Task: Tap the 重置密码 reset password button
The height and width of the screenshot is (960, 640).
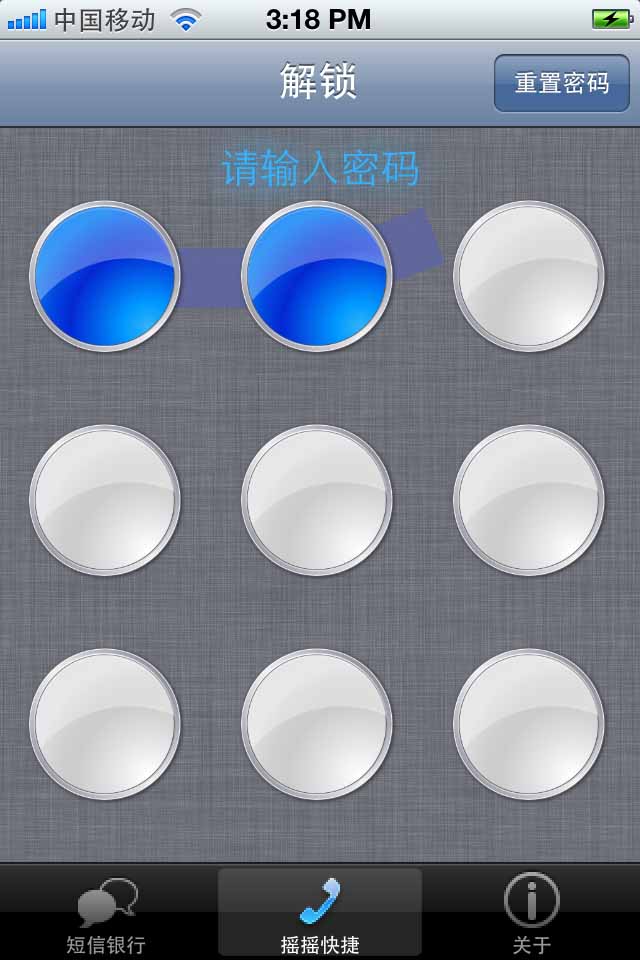Action: (561, 83)
